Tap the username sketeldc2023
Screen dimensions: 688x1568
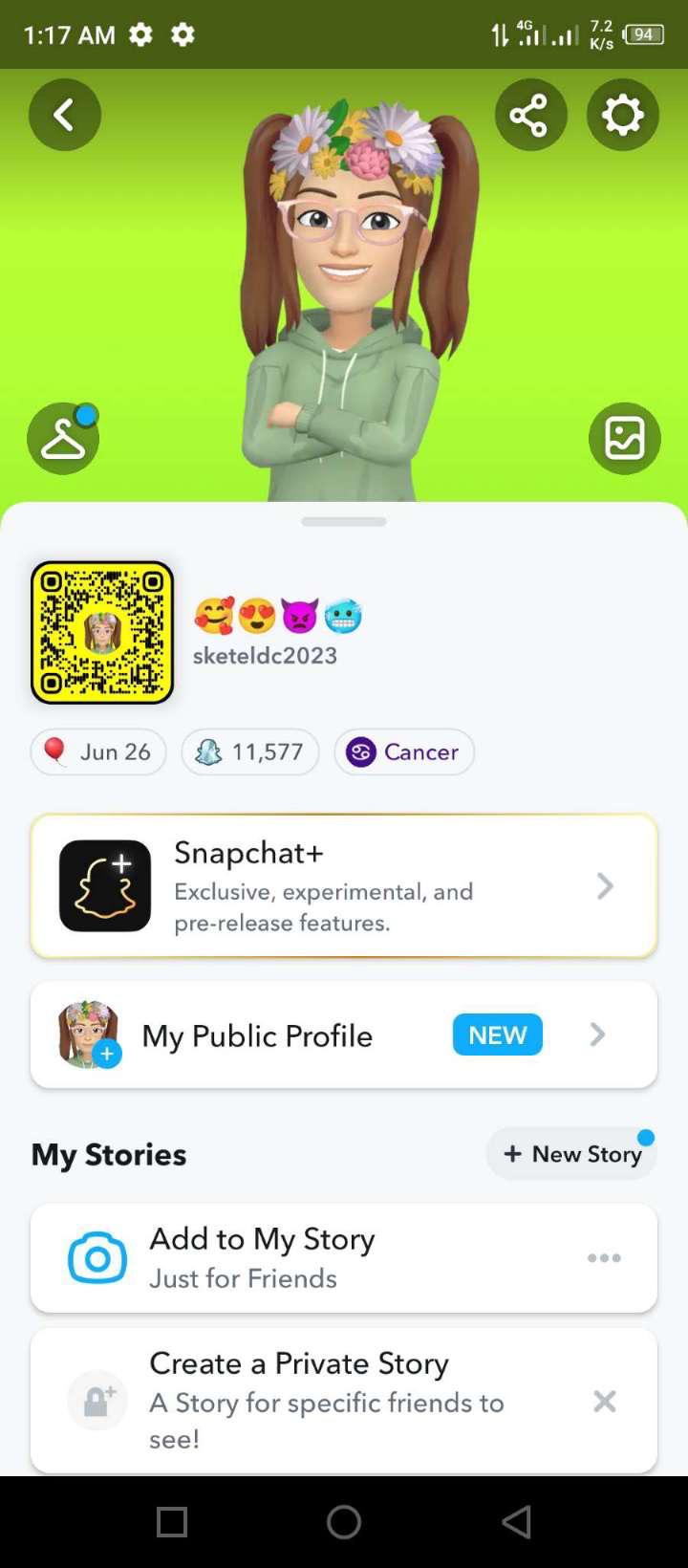coord(265,656)
